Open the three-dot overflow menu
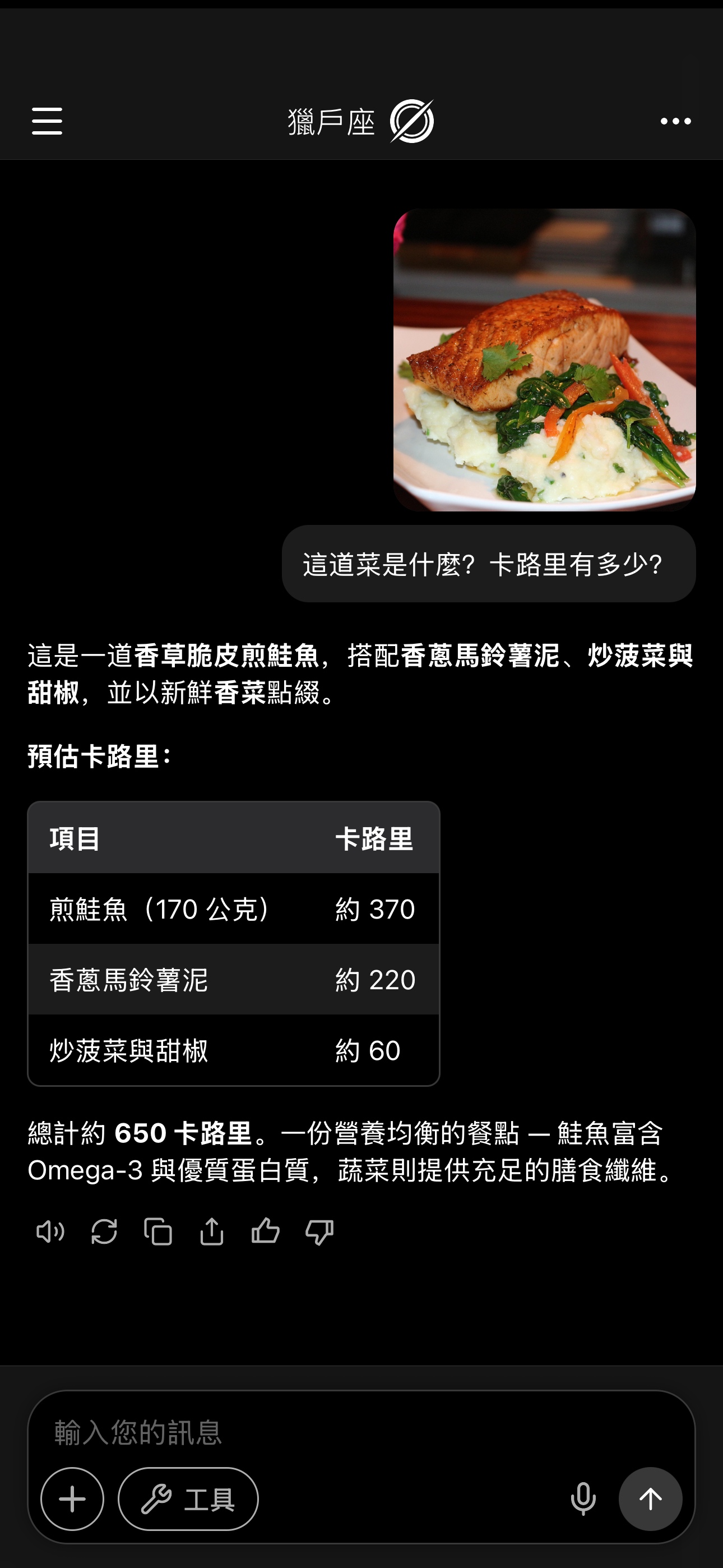The image size is (723, 1568). pos(675,121)
